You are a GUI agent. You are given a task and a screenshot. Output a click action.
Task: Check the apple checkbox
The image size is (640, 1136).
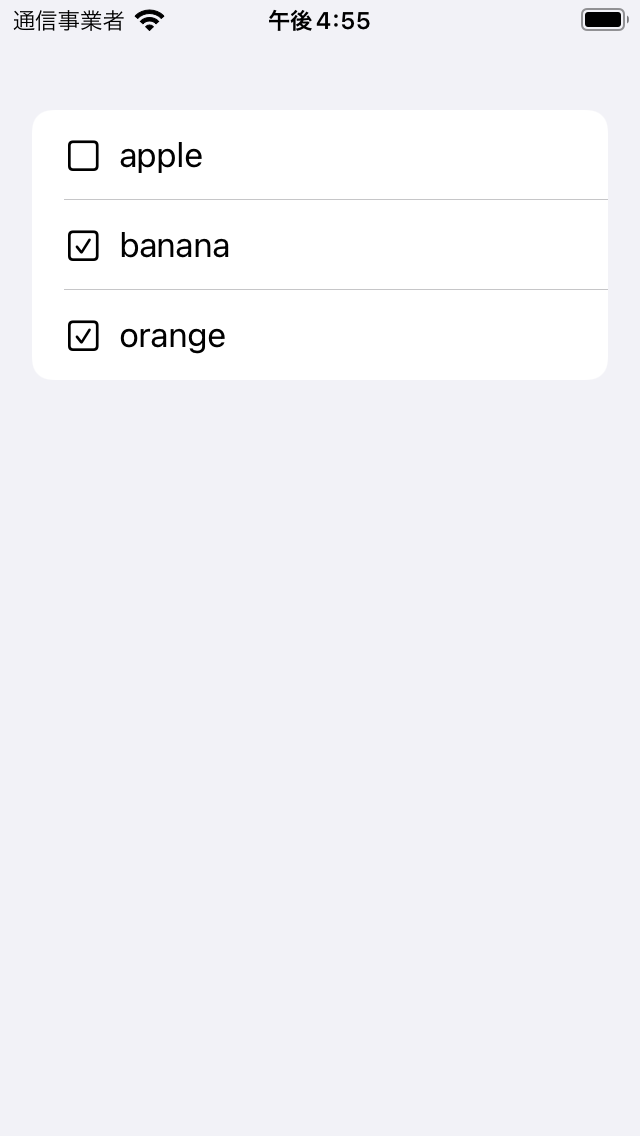click(x=83, y=156)
